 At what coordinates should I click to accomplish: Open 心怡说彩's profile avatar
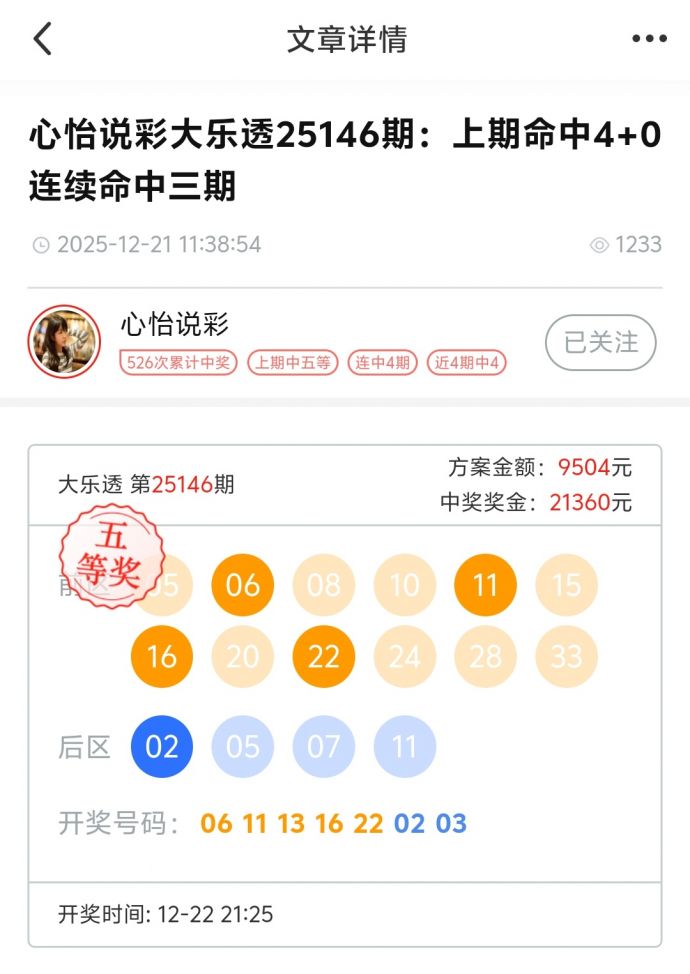(64, 341)
